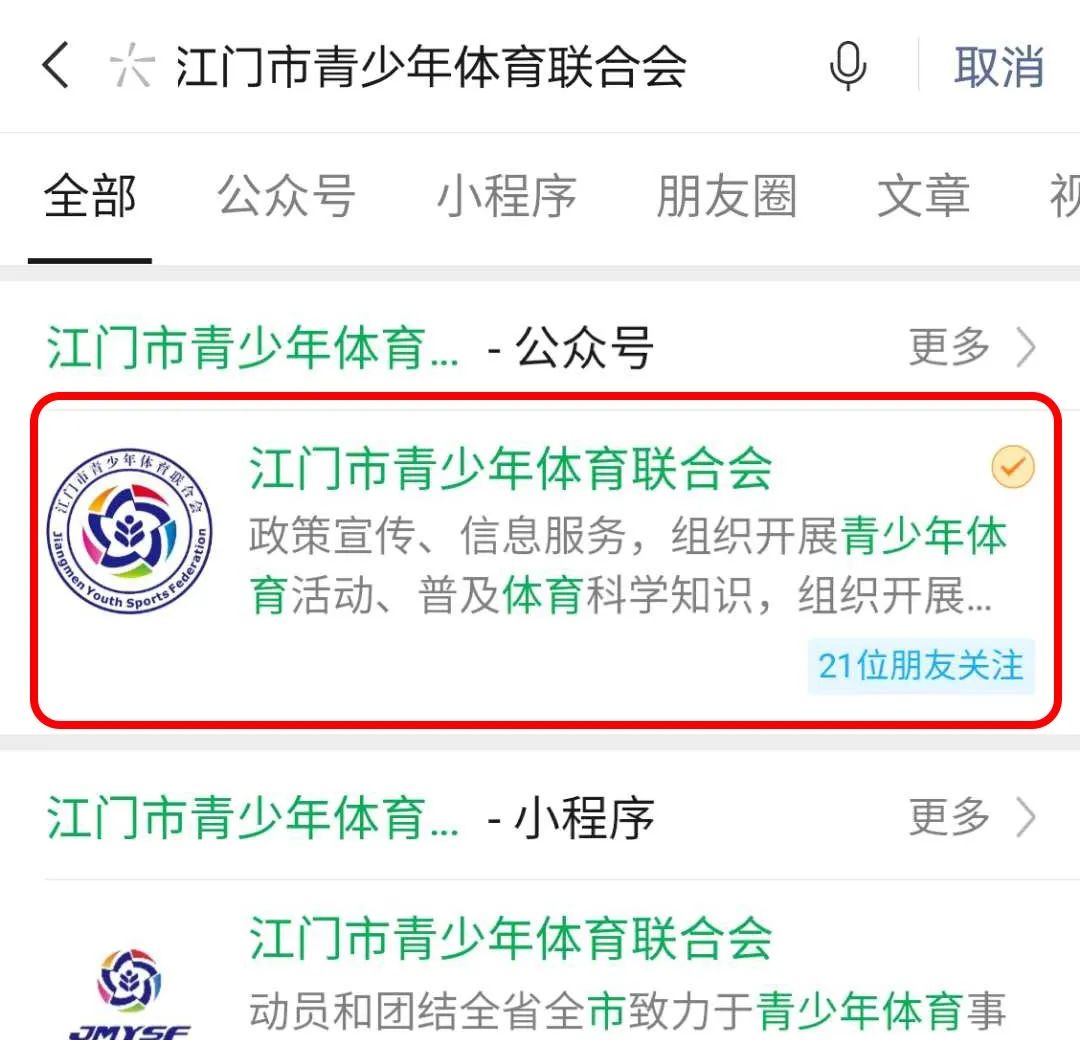Image resolution: width=1080 pixels, height=1040 pixels.
Task: Switch to the 文章 tab
Action: click(923, 196)
